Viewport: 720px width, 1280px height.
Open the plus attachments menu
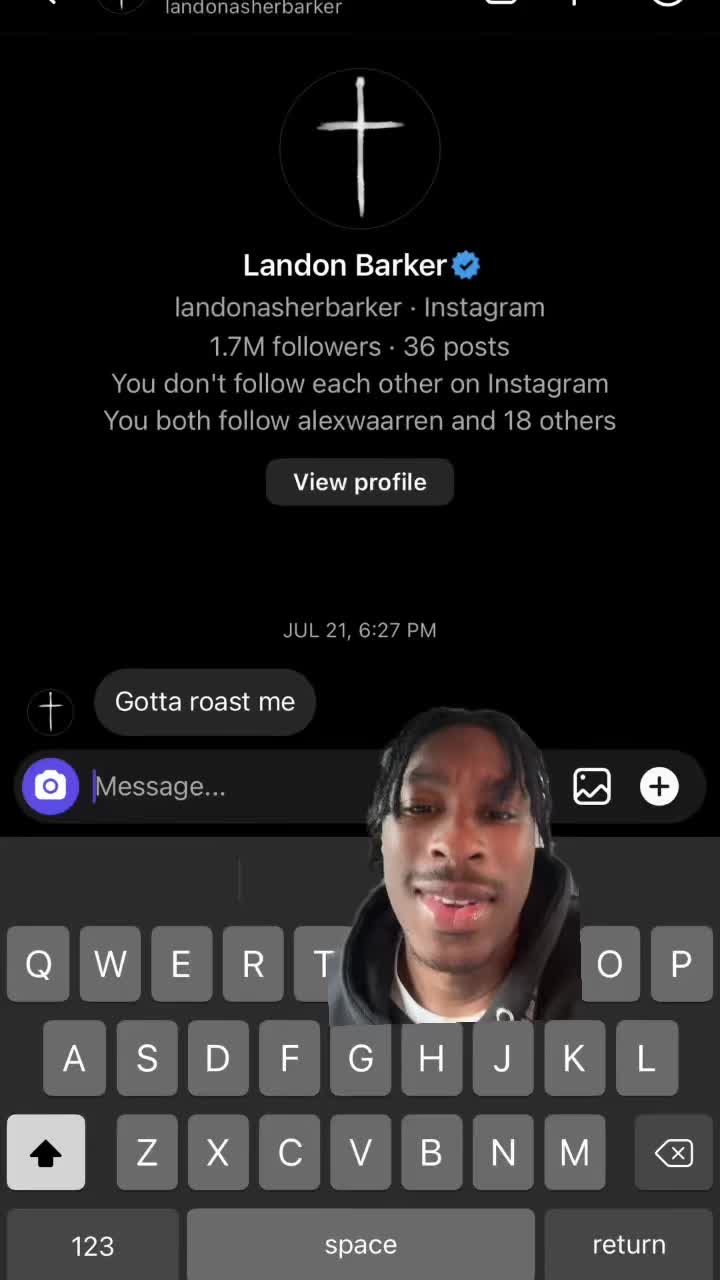pos(659,786)
